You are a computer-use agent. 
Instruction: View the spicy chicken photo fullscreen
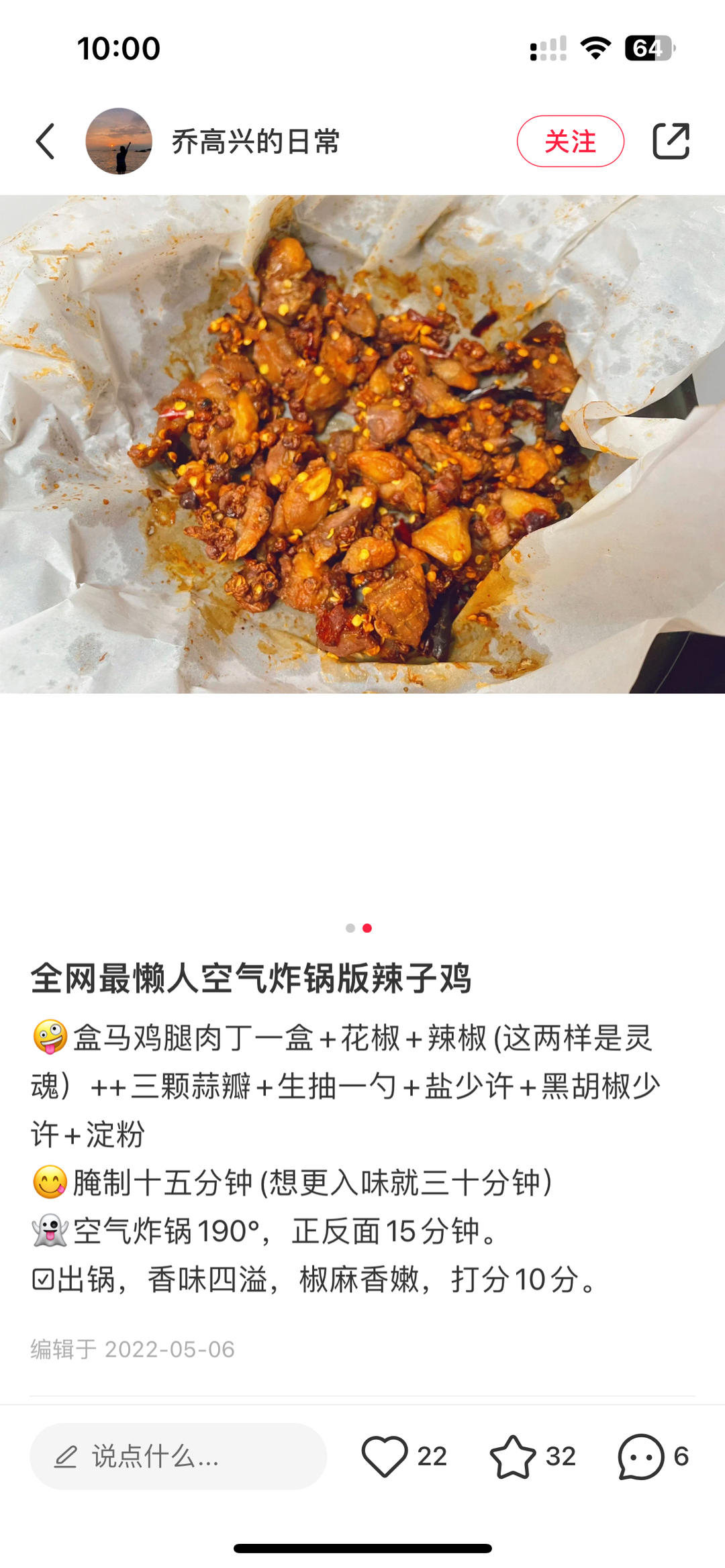pos(362,444)
